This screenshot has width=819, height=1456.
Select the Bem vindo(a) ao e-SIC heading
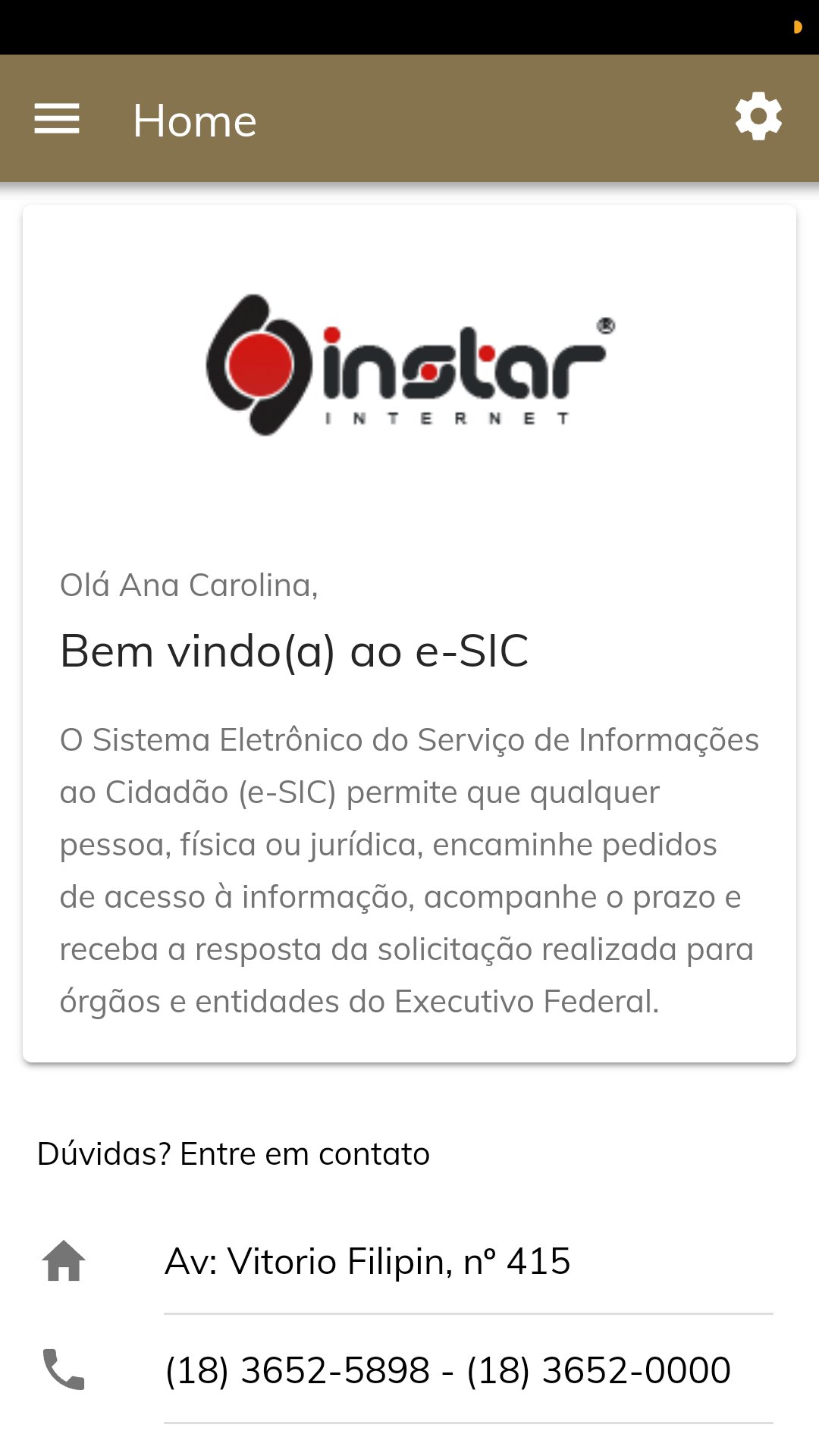(x=296, y=651)
